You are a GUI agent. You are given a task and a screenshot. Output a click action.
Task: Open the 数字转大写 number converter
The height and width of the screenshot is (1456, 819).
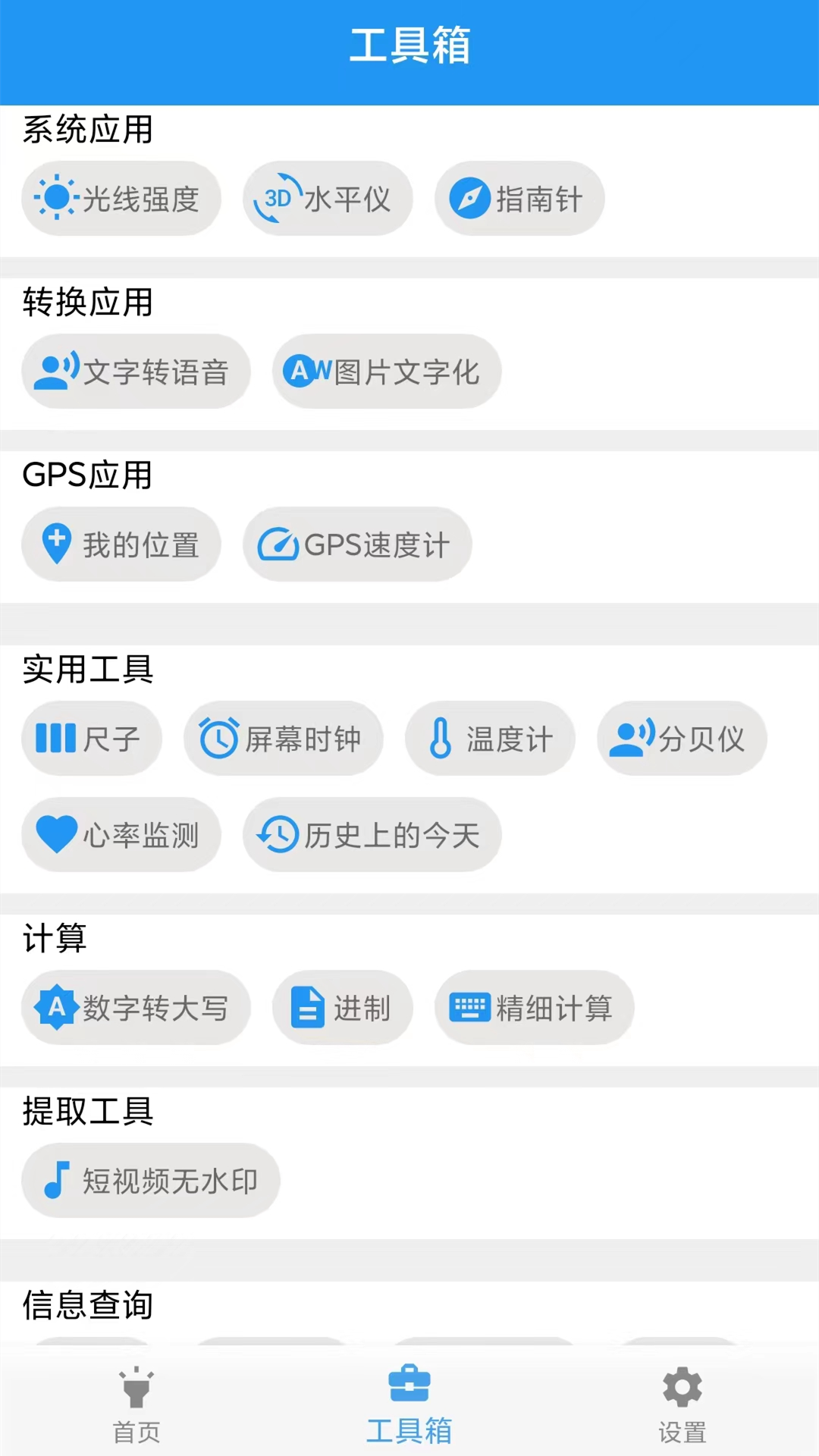coord(136,1008)
